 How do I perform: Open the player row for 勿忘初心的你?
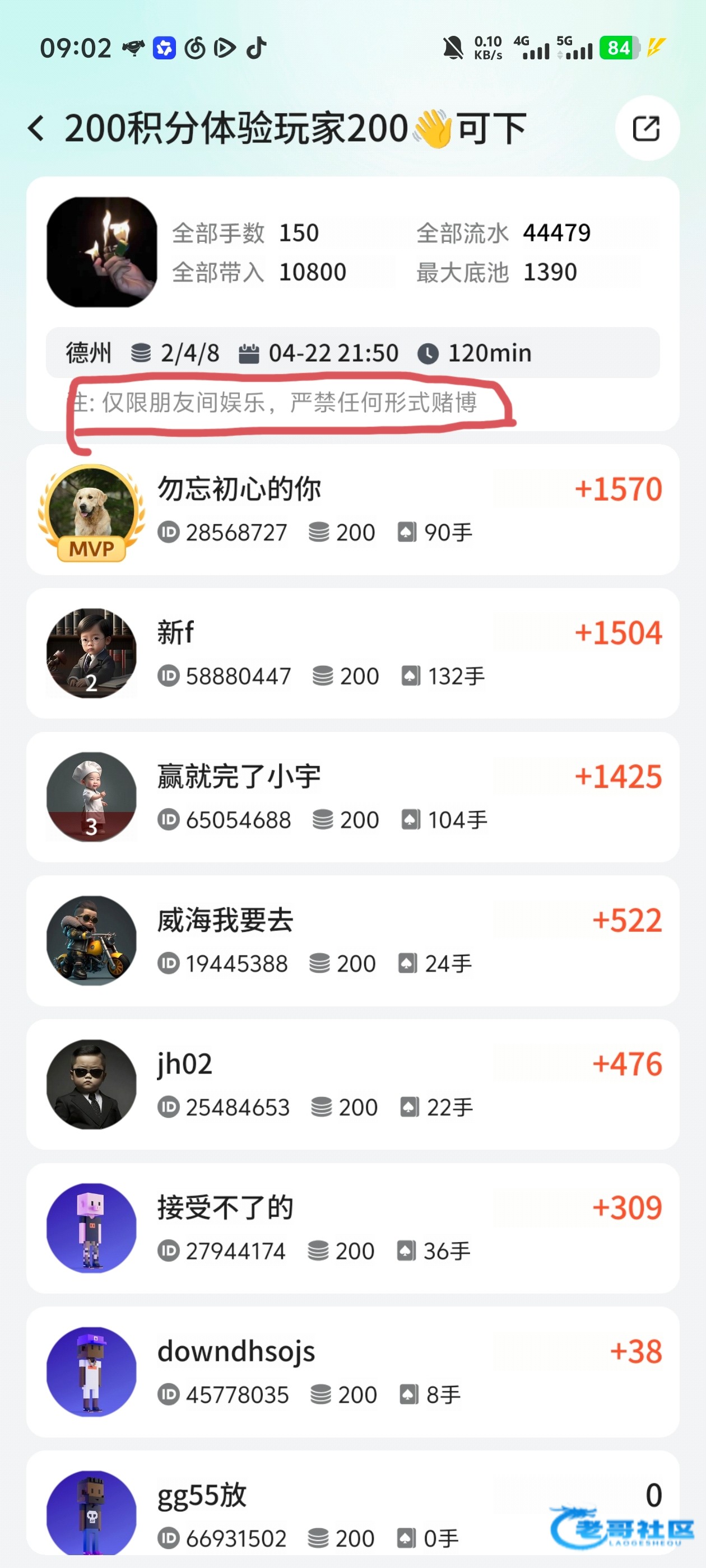352,510
